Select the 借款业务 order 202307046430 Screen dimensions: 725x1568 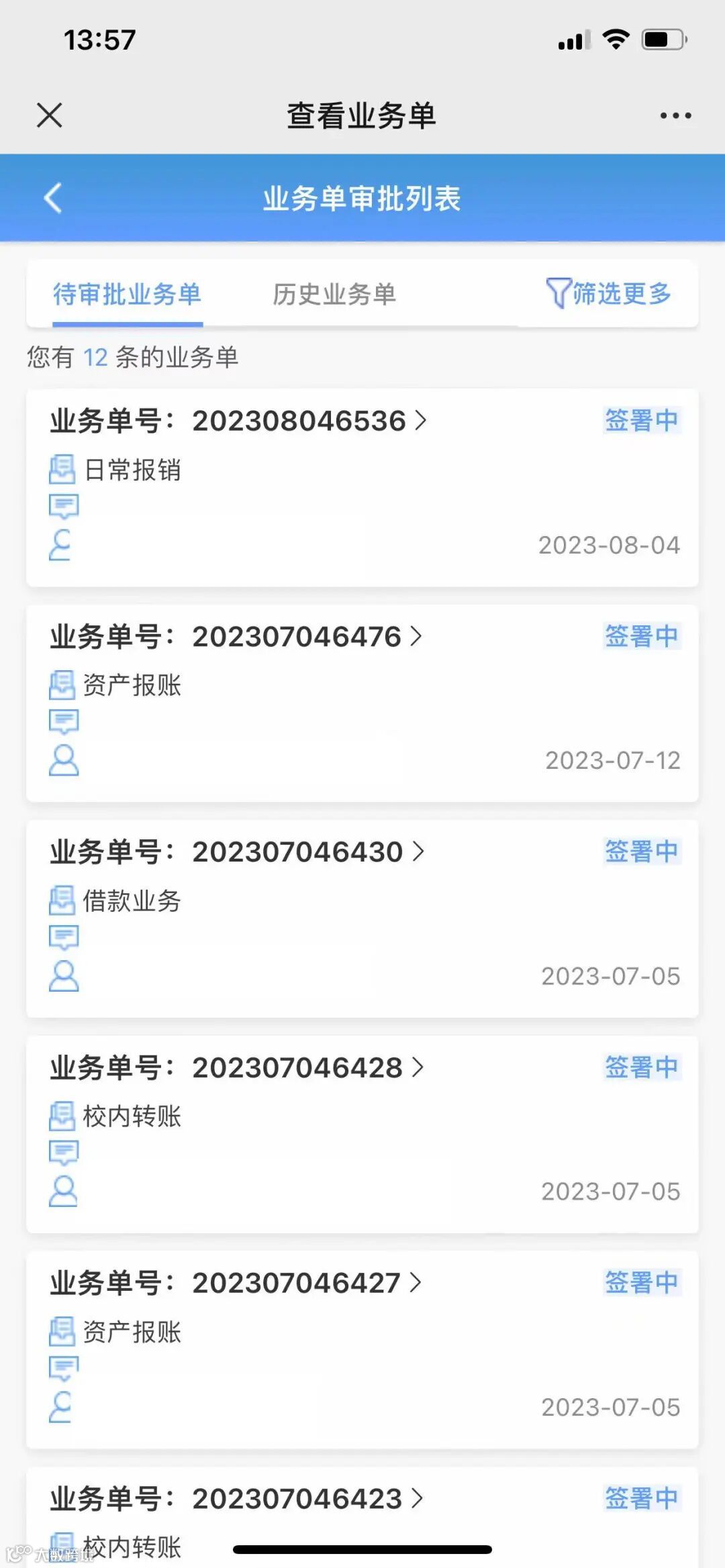(x=307, y=852)
